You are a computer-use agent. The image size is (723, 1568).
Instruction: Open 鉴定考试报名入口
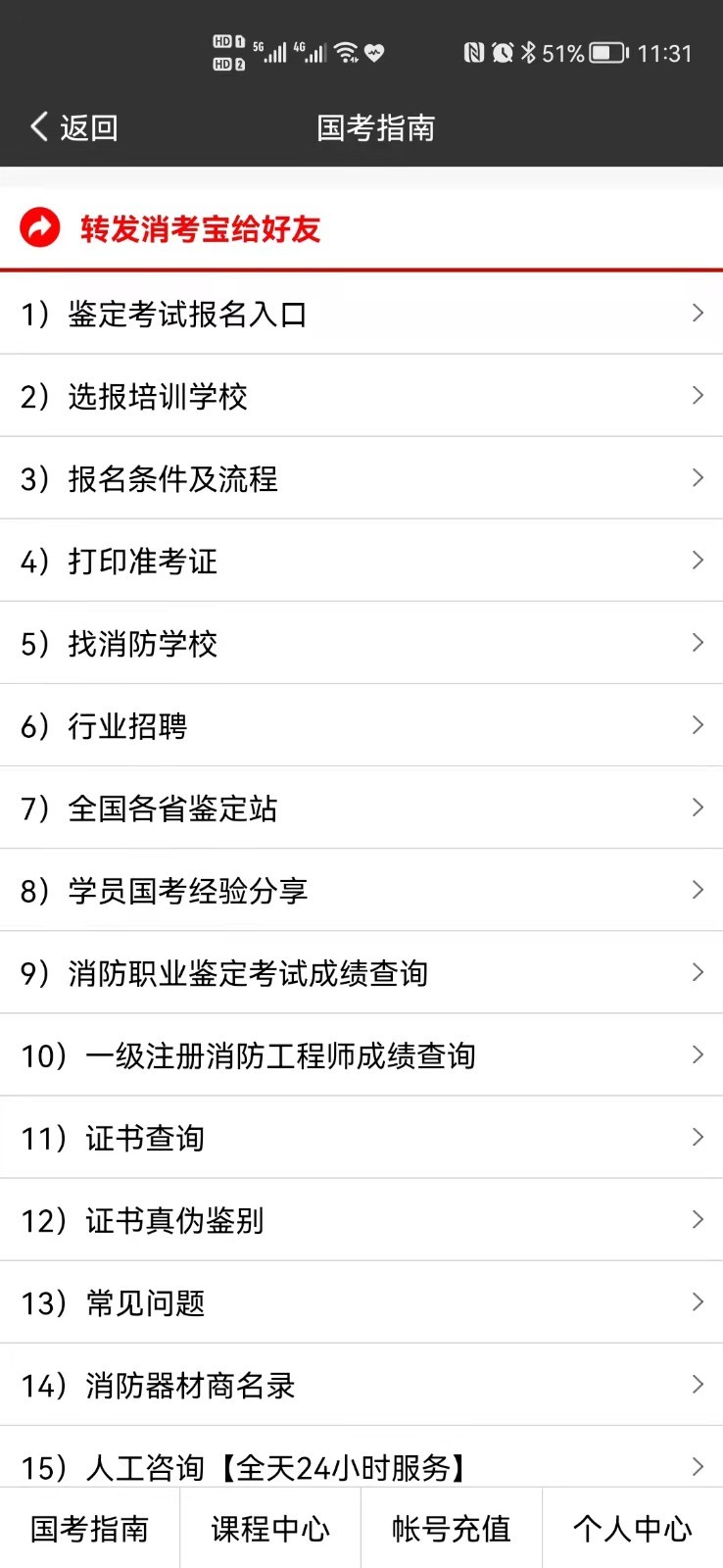(361, 314)
